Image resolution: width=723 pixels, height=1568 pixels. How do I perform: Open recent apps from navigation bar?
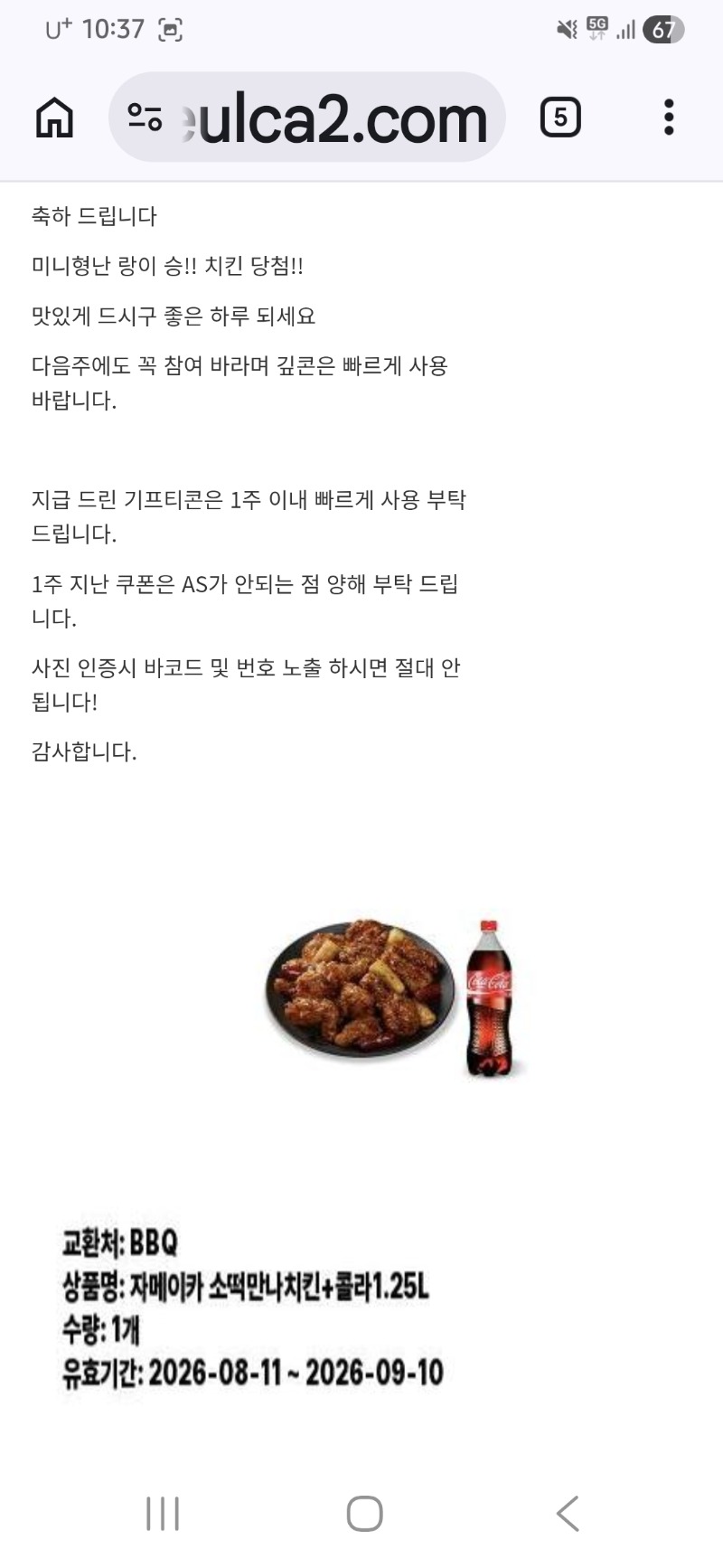pyautogui.click(x=163, y=1513)
